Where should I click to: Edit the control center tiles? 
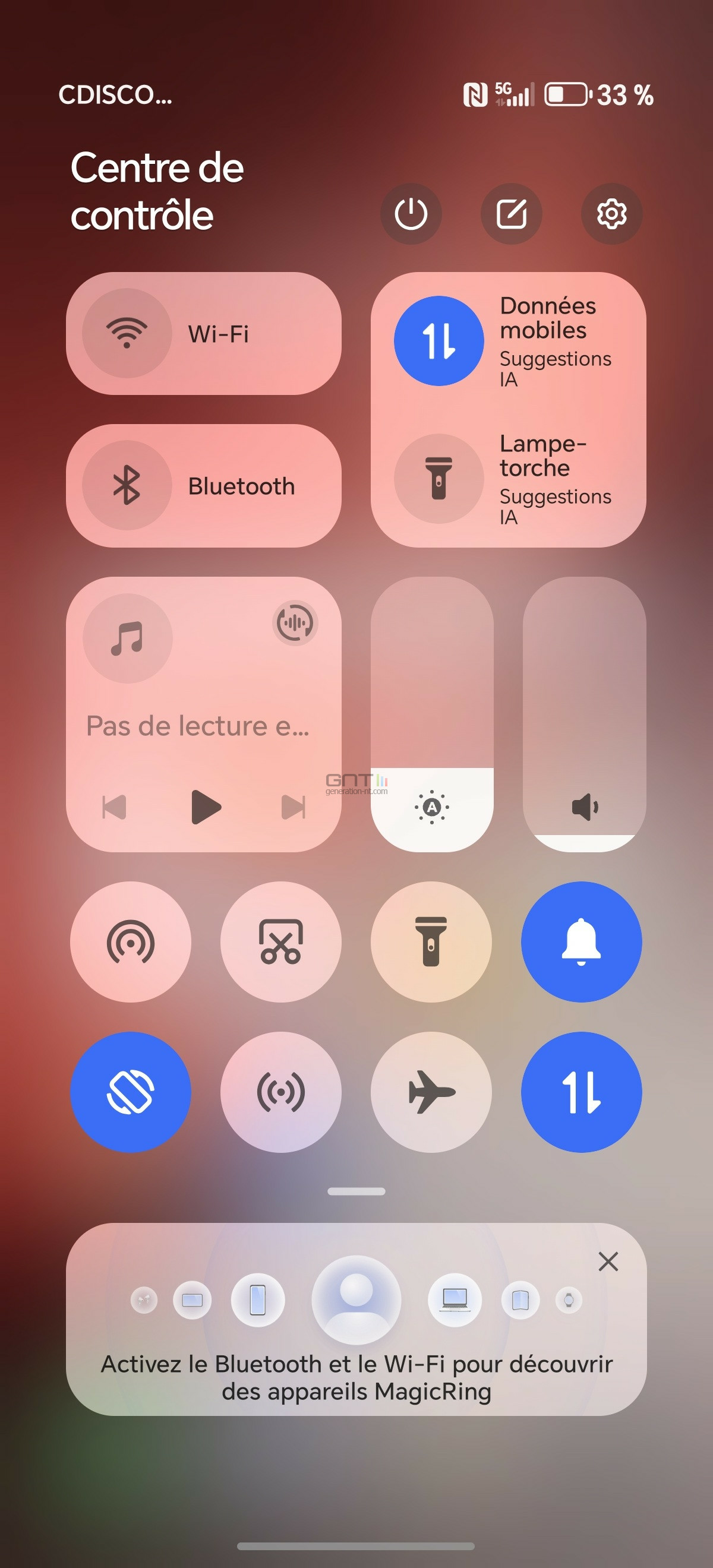click(512, 214)
